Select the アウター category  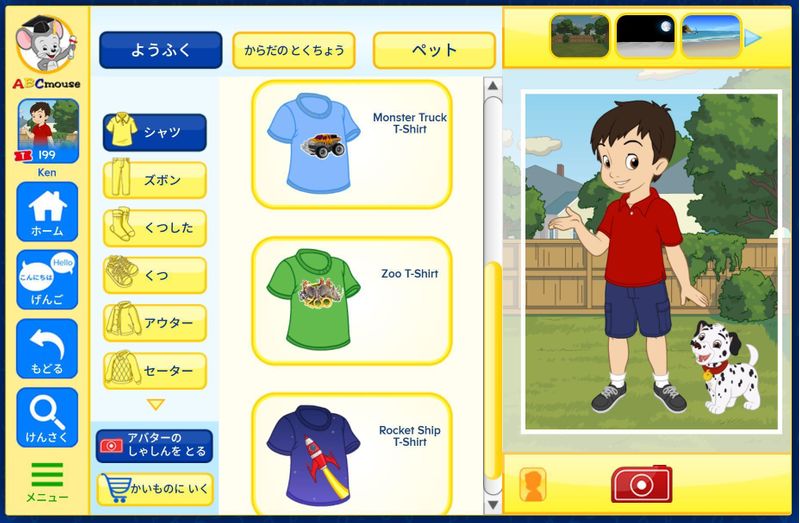pos(155,323)
